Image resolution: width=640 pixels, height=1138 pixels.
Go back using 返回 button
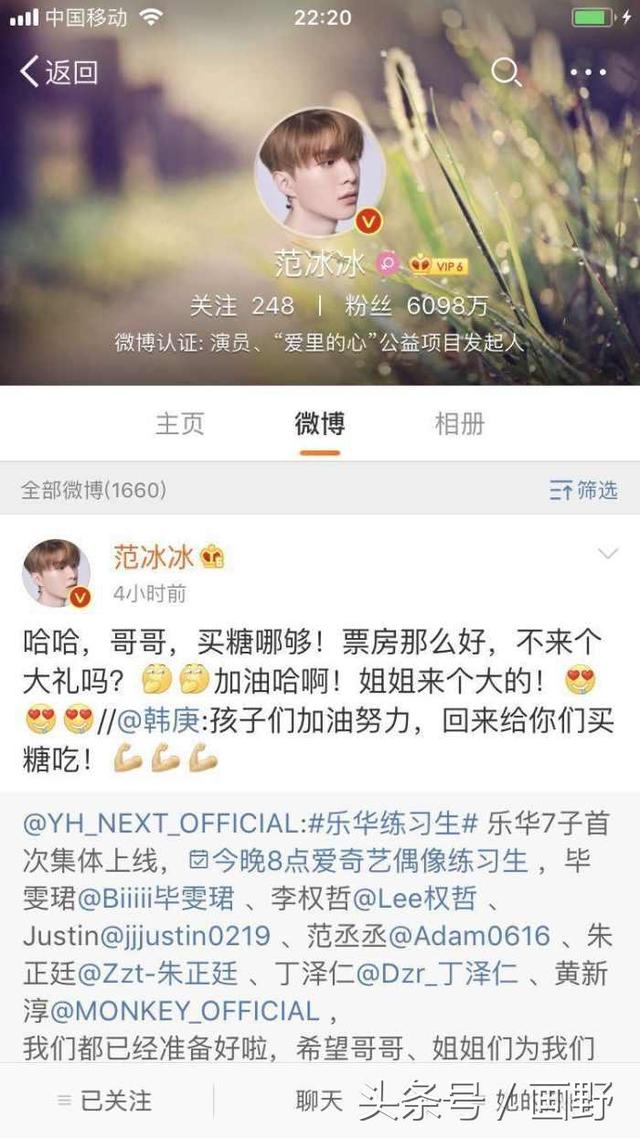[60, 72]
